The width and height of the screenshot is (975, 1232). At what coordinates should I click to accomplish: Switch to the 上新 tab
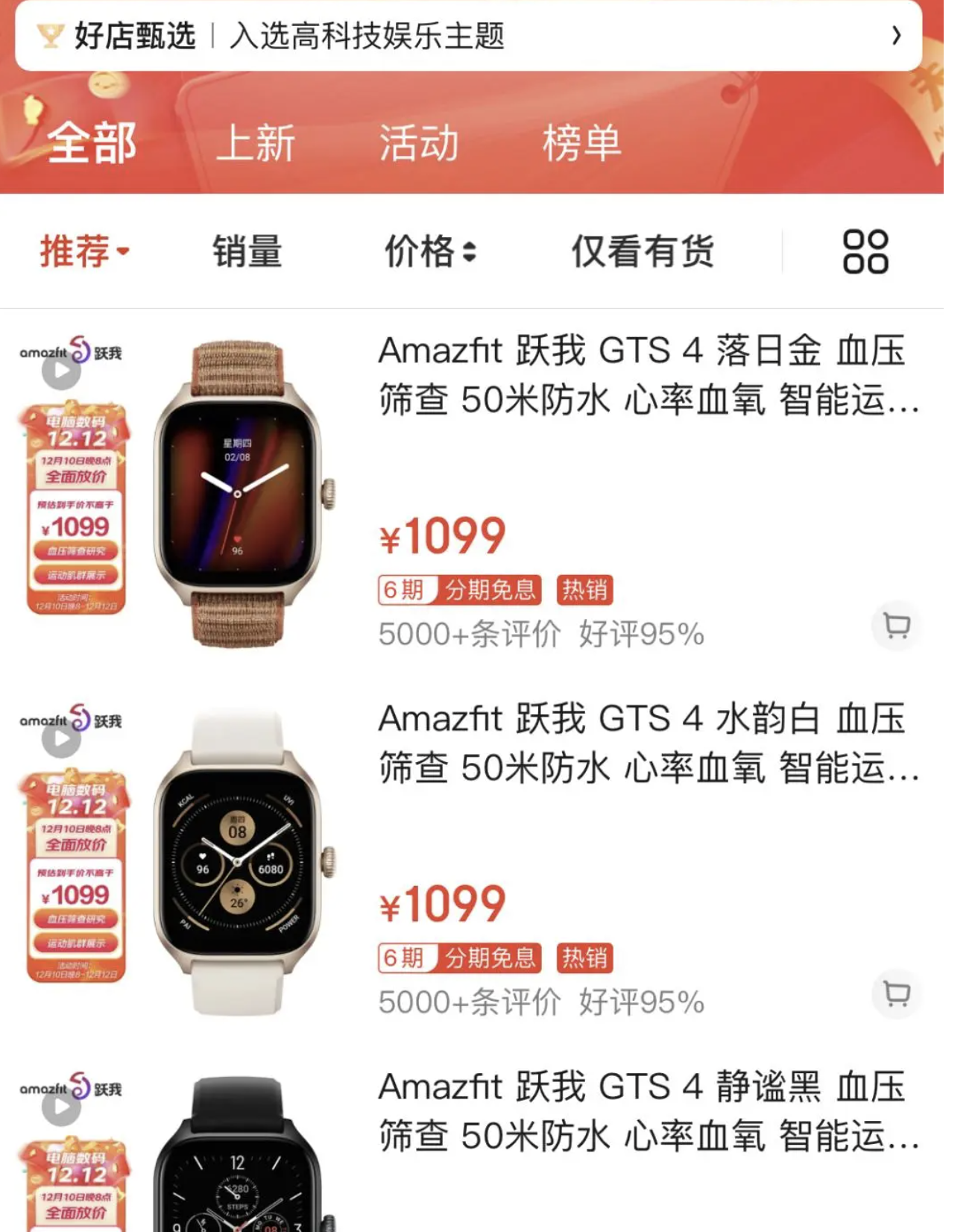click(256, 142)
